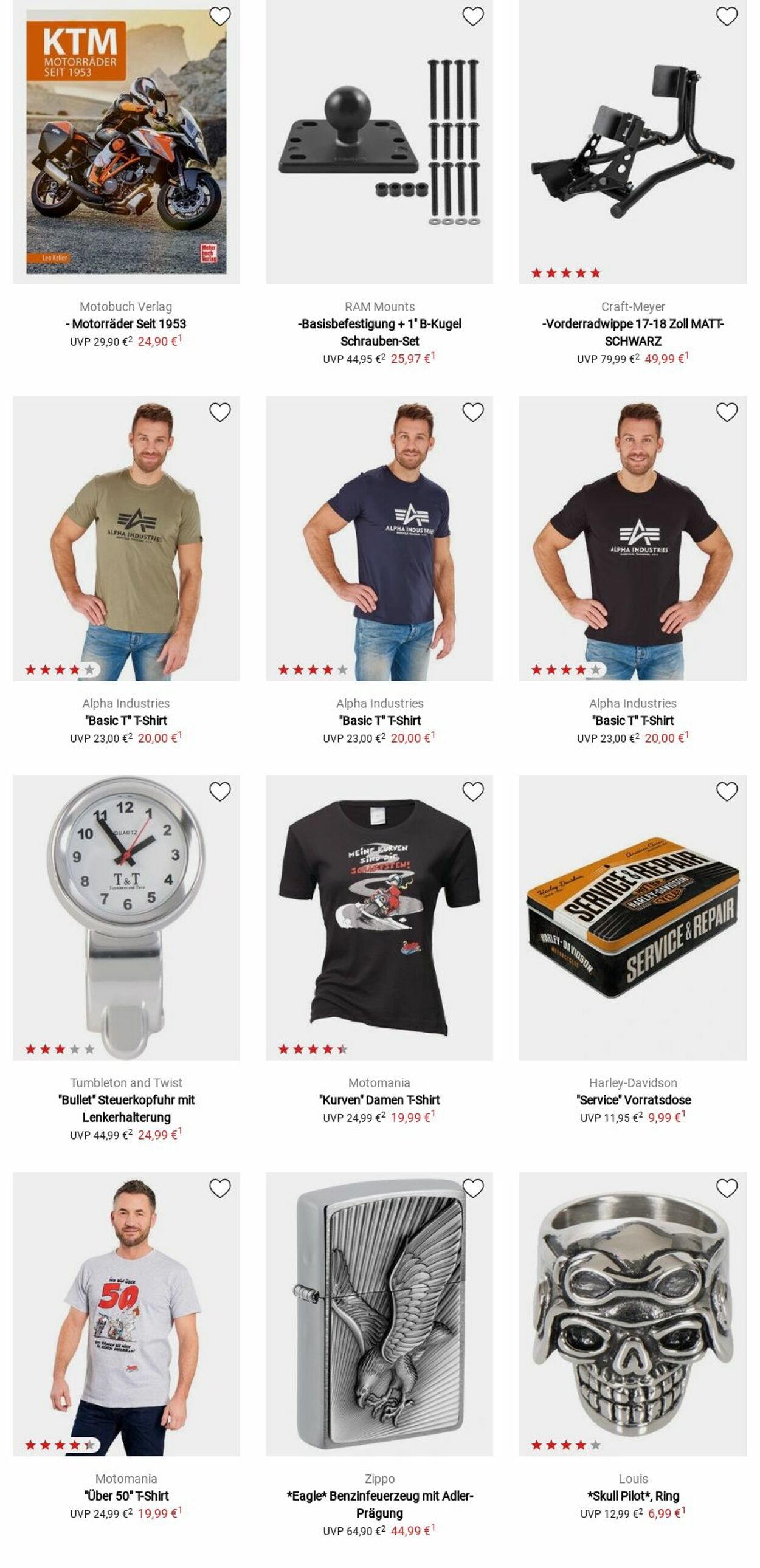
Task: Open the Motomania Kurven Damen T-Shirt
Action: pyautogui.click(x=379, y=916)
